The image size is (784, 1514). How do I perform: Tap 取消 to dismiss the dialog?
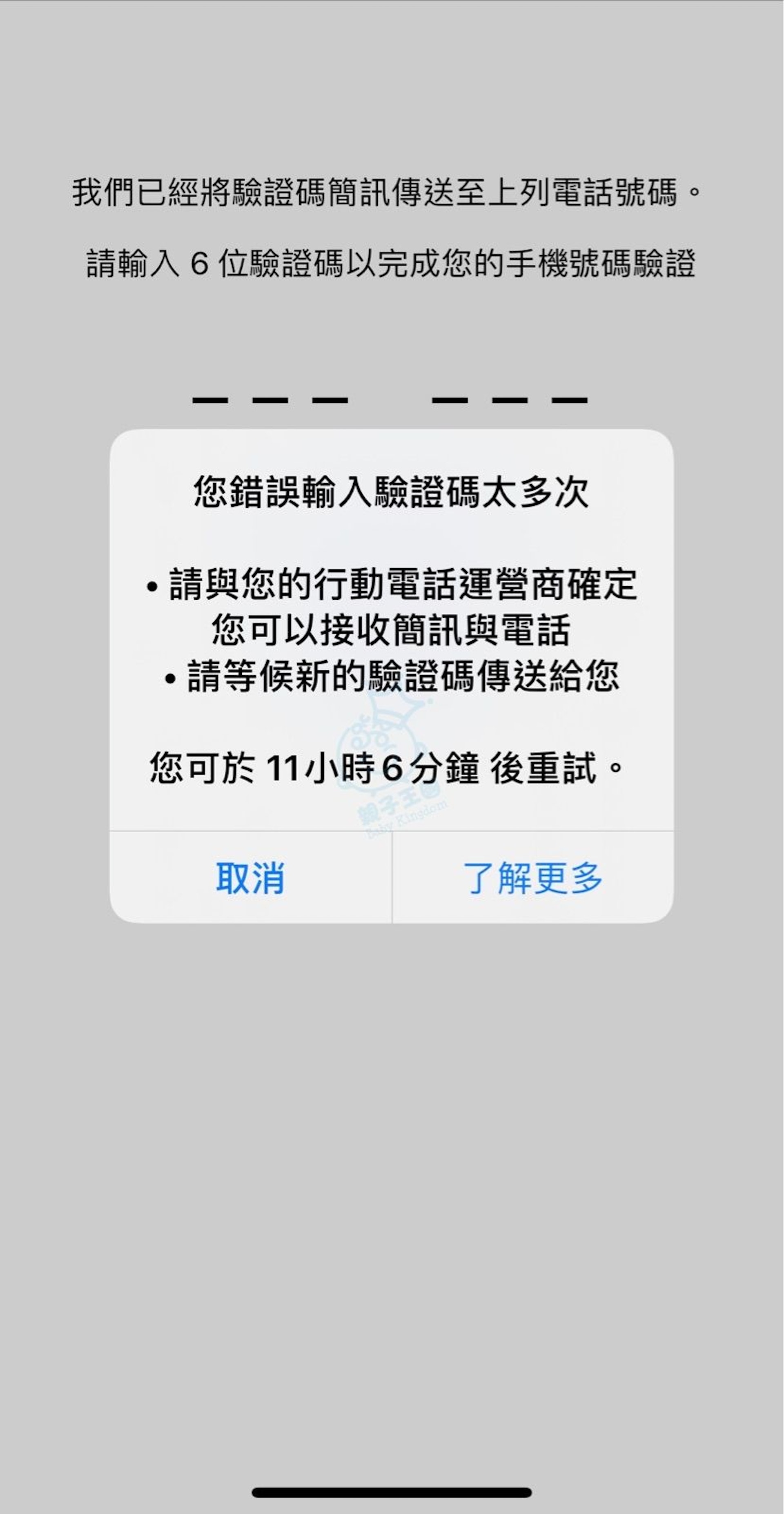(251, 878)
